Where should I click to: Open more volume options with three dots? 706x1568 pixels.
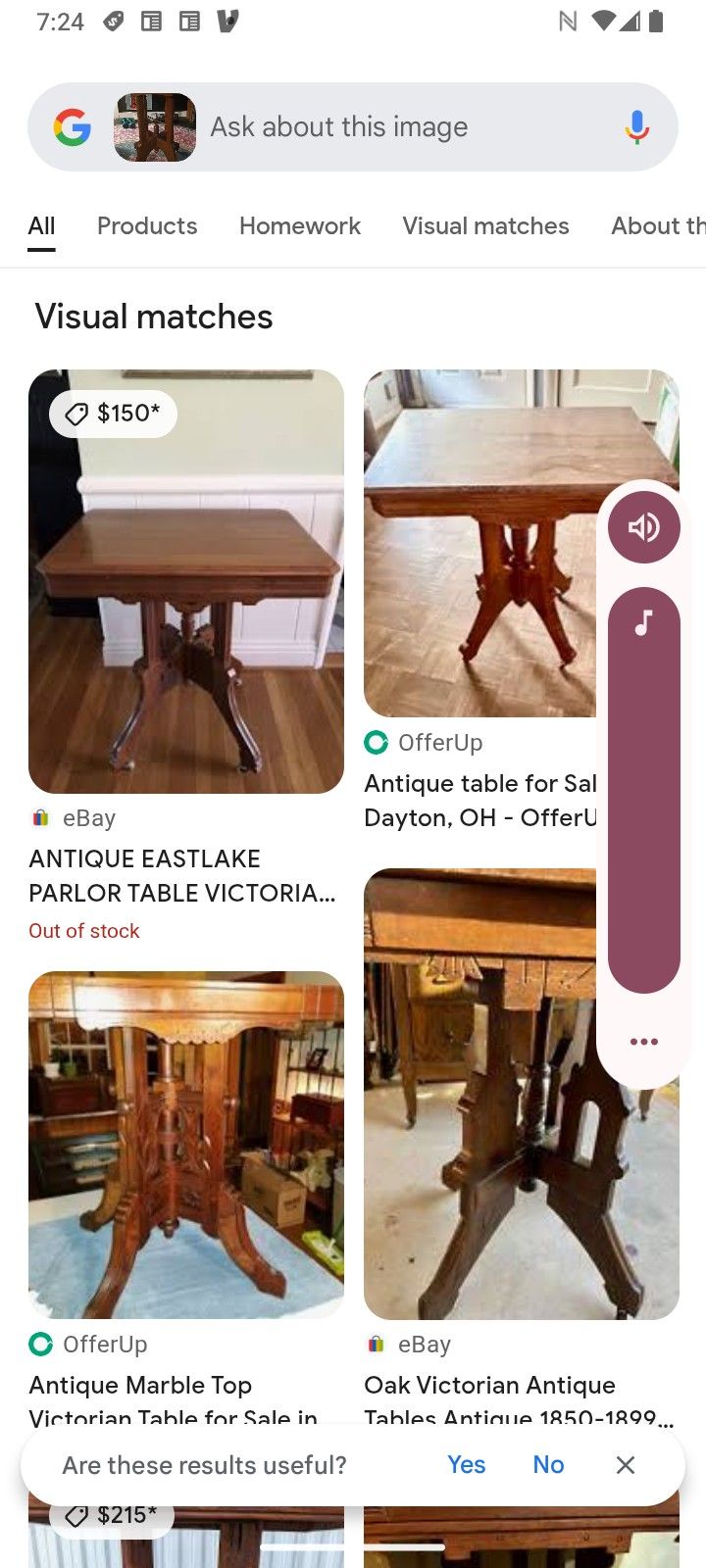tap(643, 1042)
